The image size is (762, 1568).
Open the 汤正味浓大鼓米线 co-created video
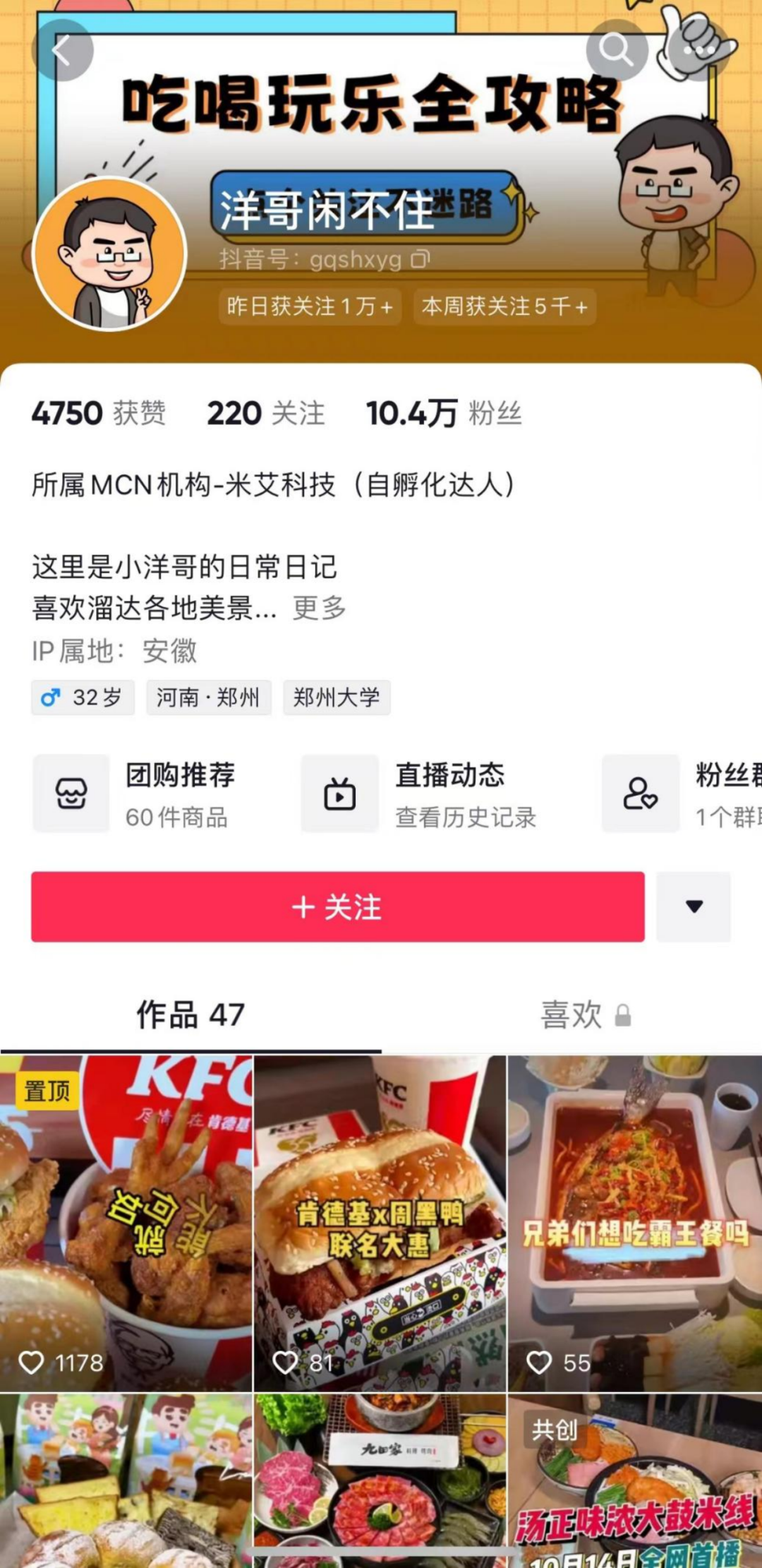(635, 1483)
